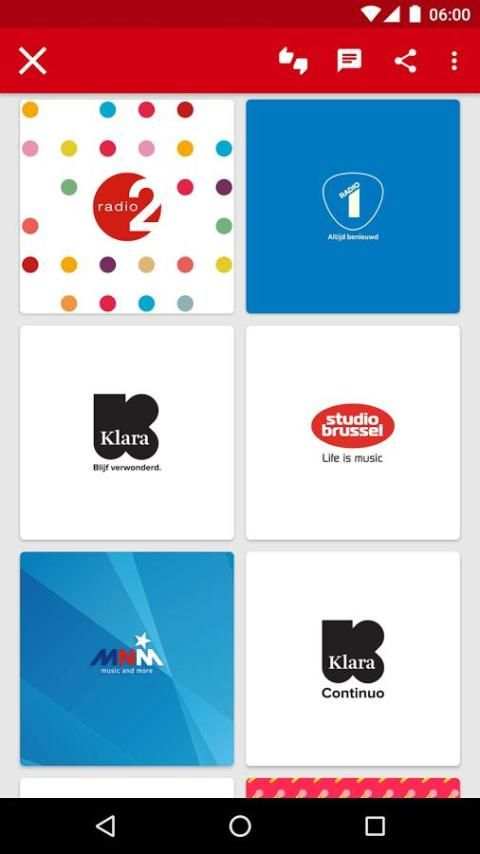
Task: Open the comment icon
Action: (x=349, y=60)
